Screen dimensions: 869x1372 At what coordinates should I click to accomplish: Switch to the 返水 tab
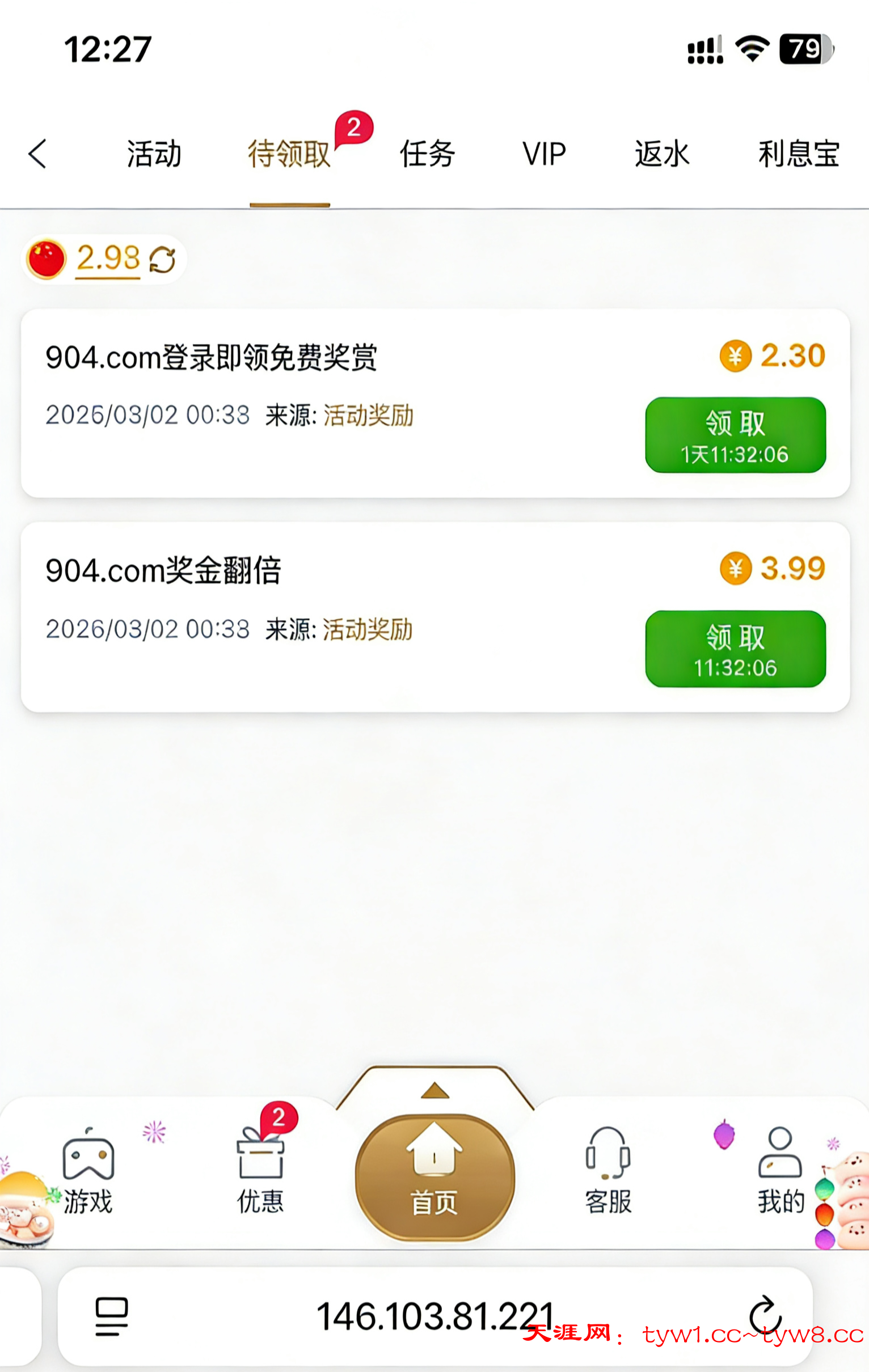tap(662, 154)
